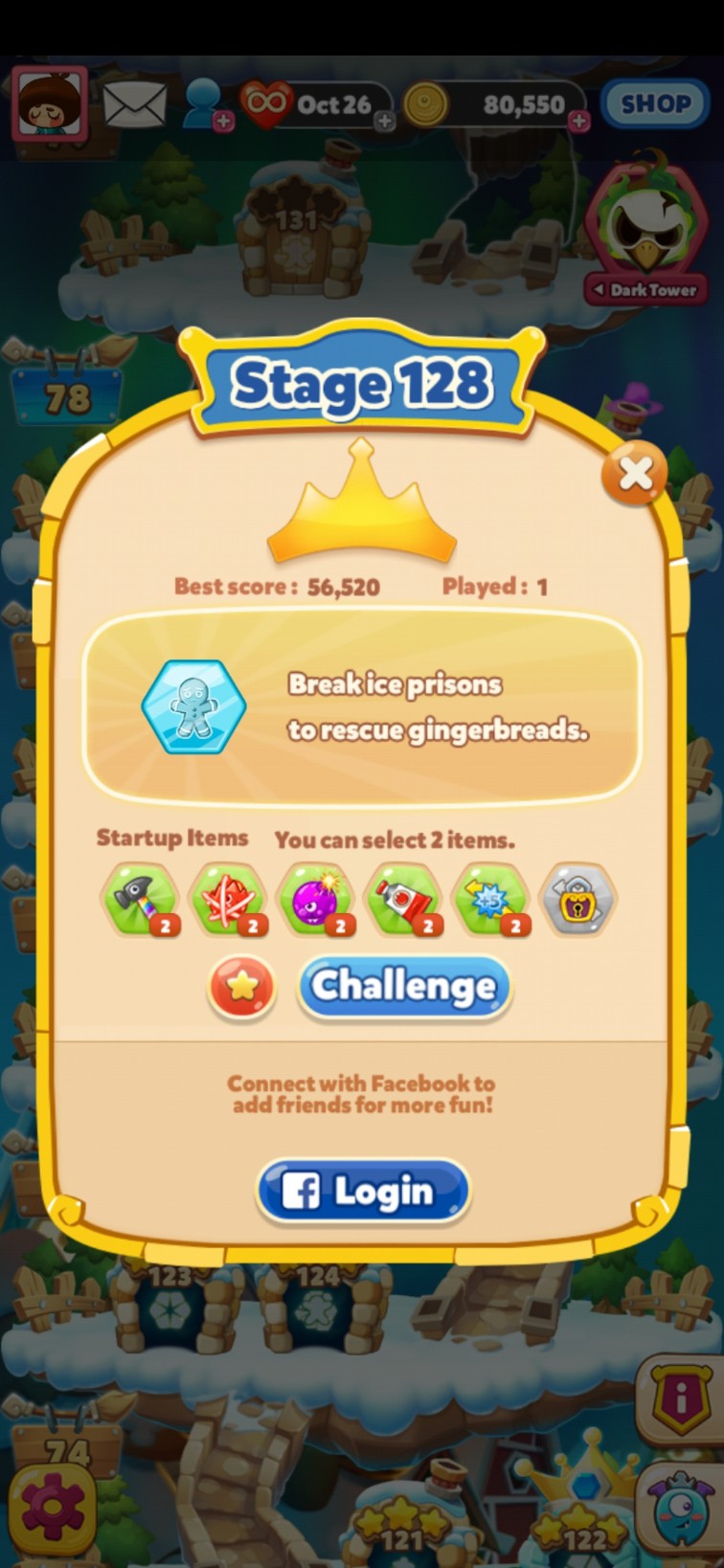
Task: Select the +5 moves startup item
Action: coord(490,900)
